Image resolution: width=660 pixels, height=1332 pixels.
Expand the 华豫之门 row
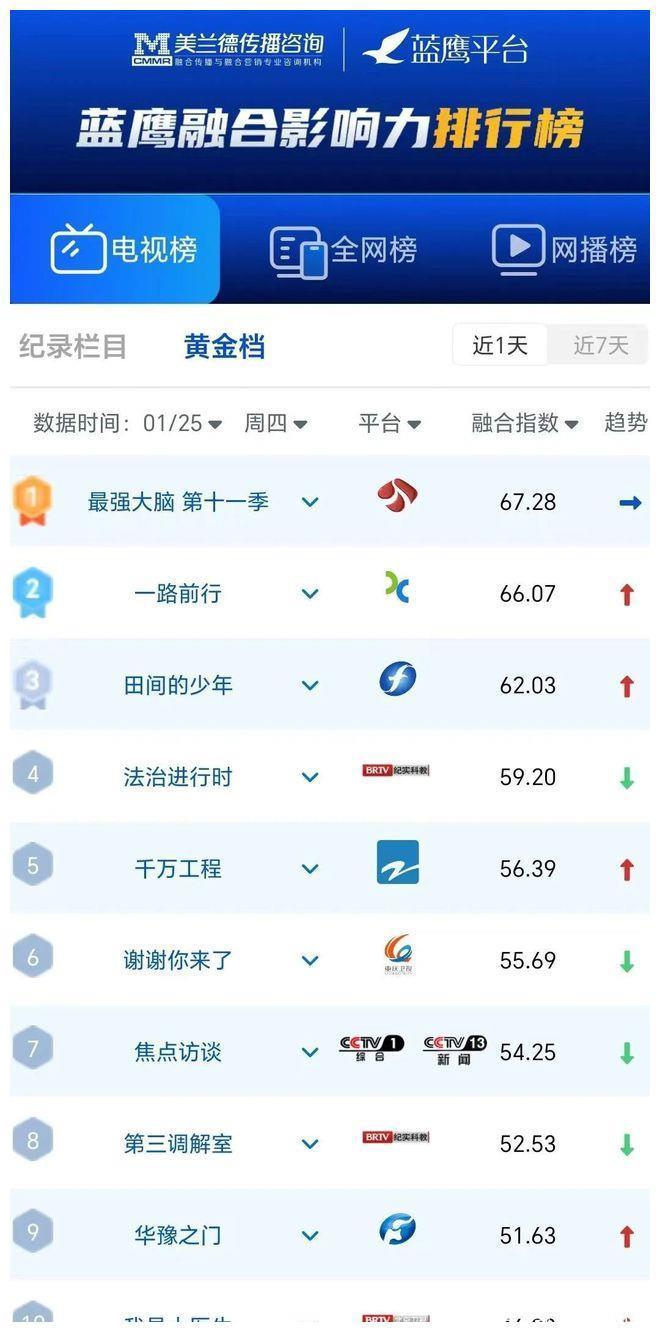[310, 1236]
